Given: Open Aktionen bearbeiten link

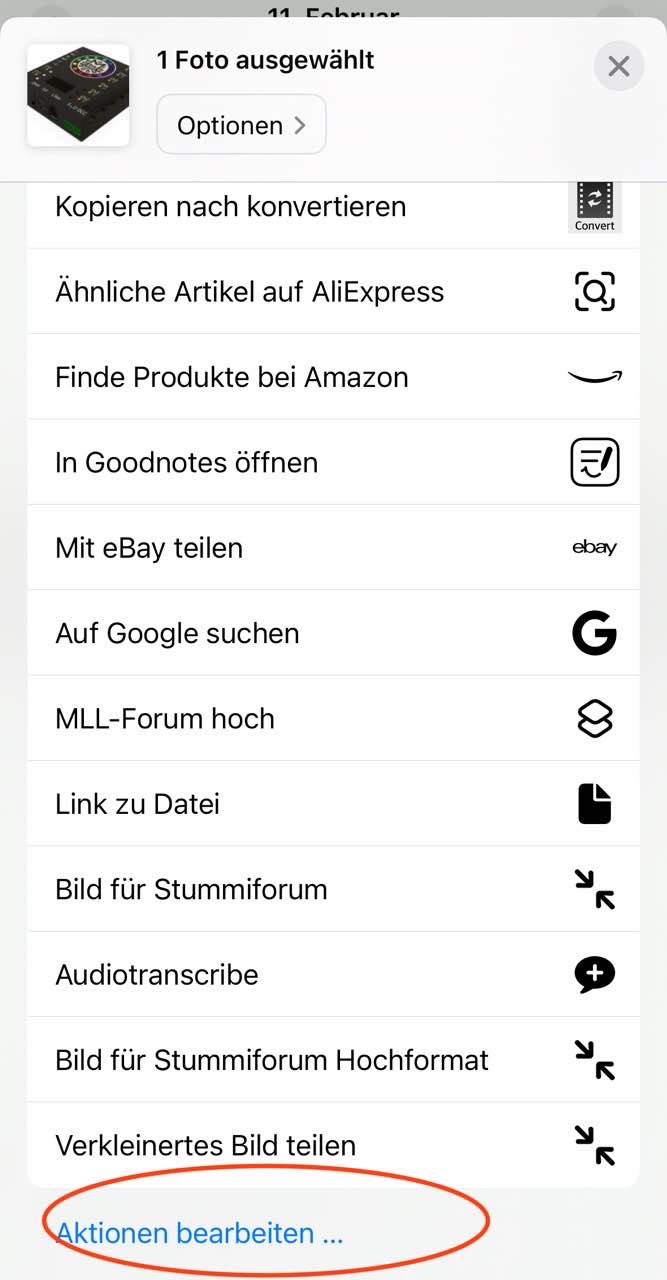Looking at the screenshot, I should coord(200,1233).
